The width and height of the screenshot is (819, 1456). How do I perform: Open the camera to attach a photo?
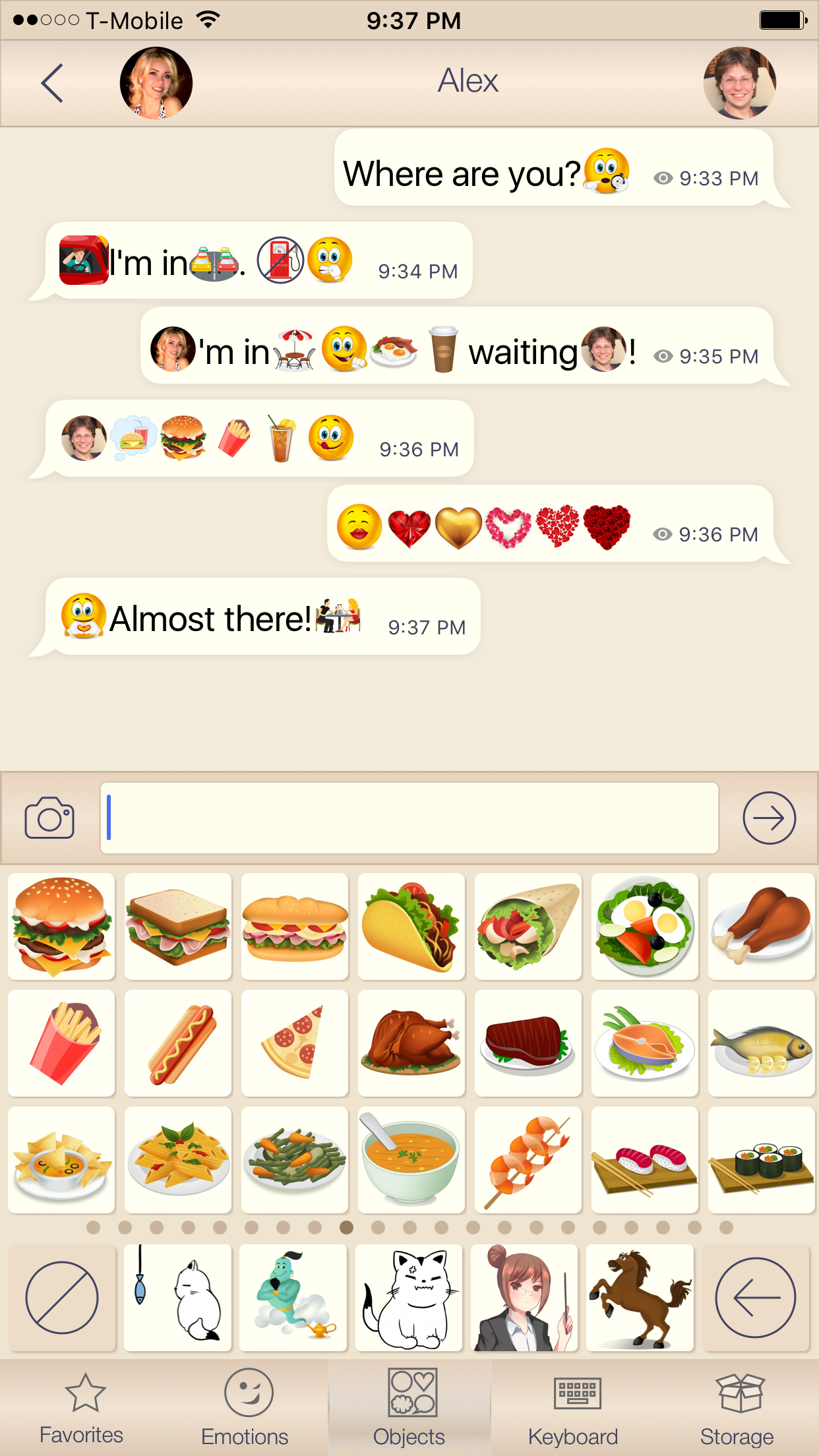tap(49, 818)
